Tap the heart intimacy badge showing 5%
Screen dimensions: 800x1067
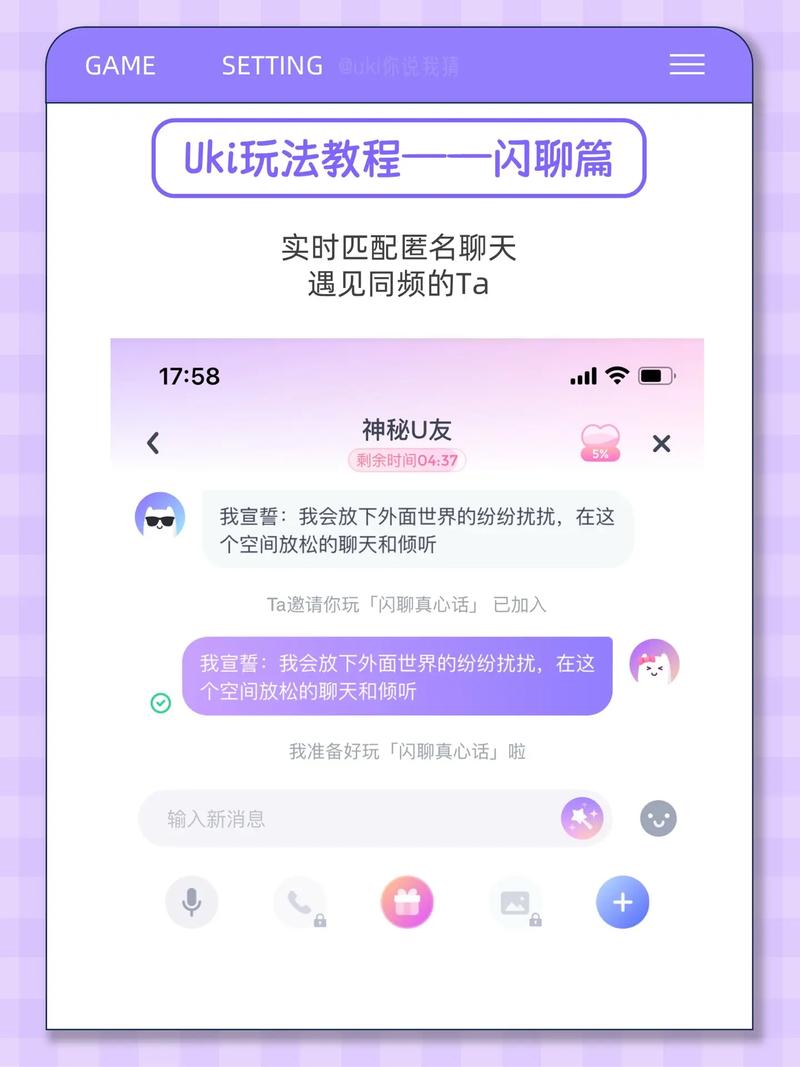599,441
